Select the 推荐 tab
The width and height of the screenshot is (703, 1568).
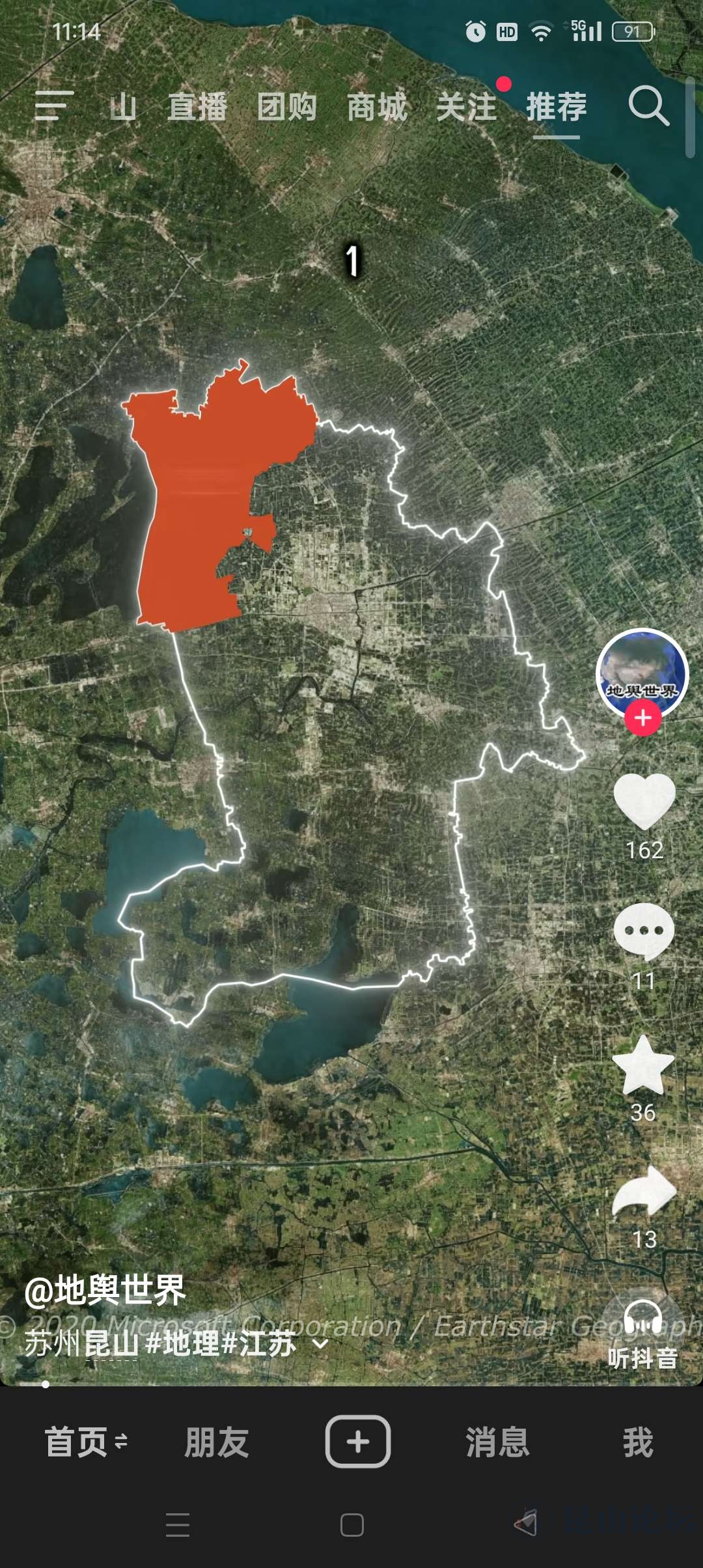click(557, 107)
